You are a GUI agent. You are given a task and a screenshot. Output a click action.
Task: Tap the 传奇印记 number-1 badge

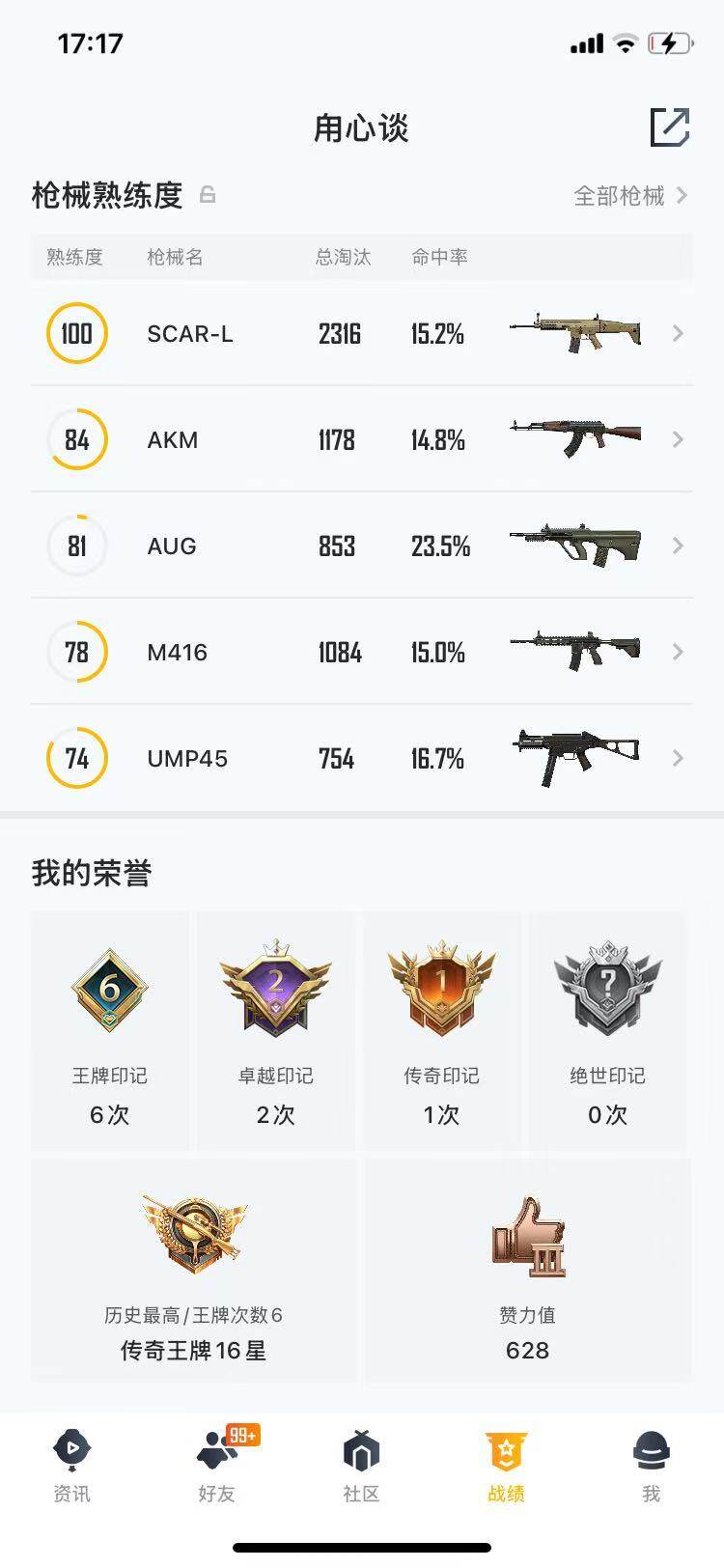click(x=442, y=985)
